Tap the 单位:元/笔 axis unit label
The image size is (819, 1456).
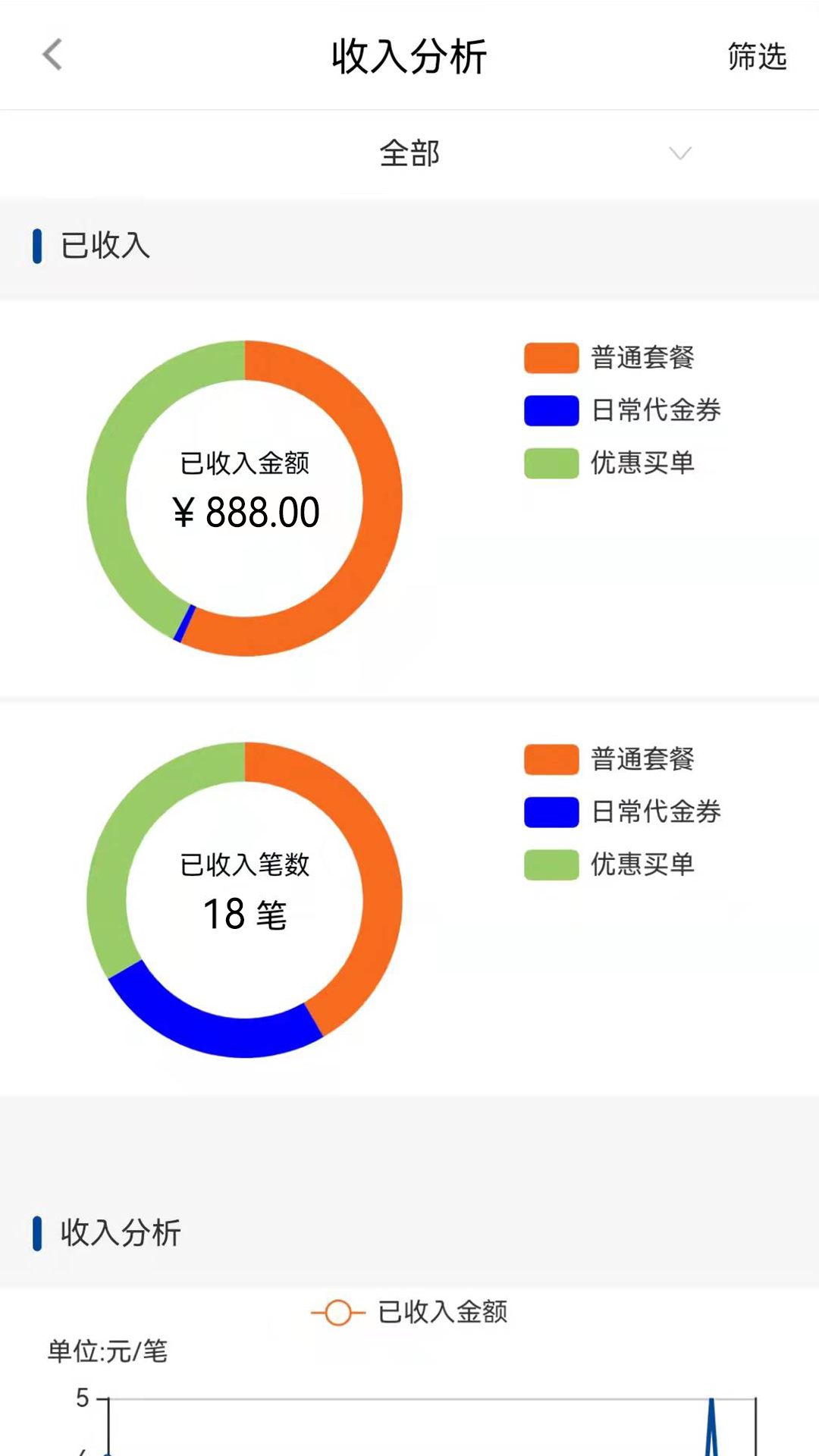tap(108, 1353)
